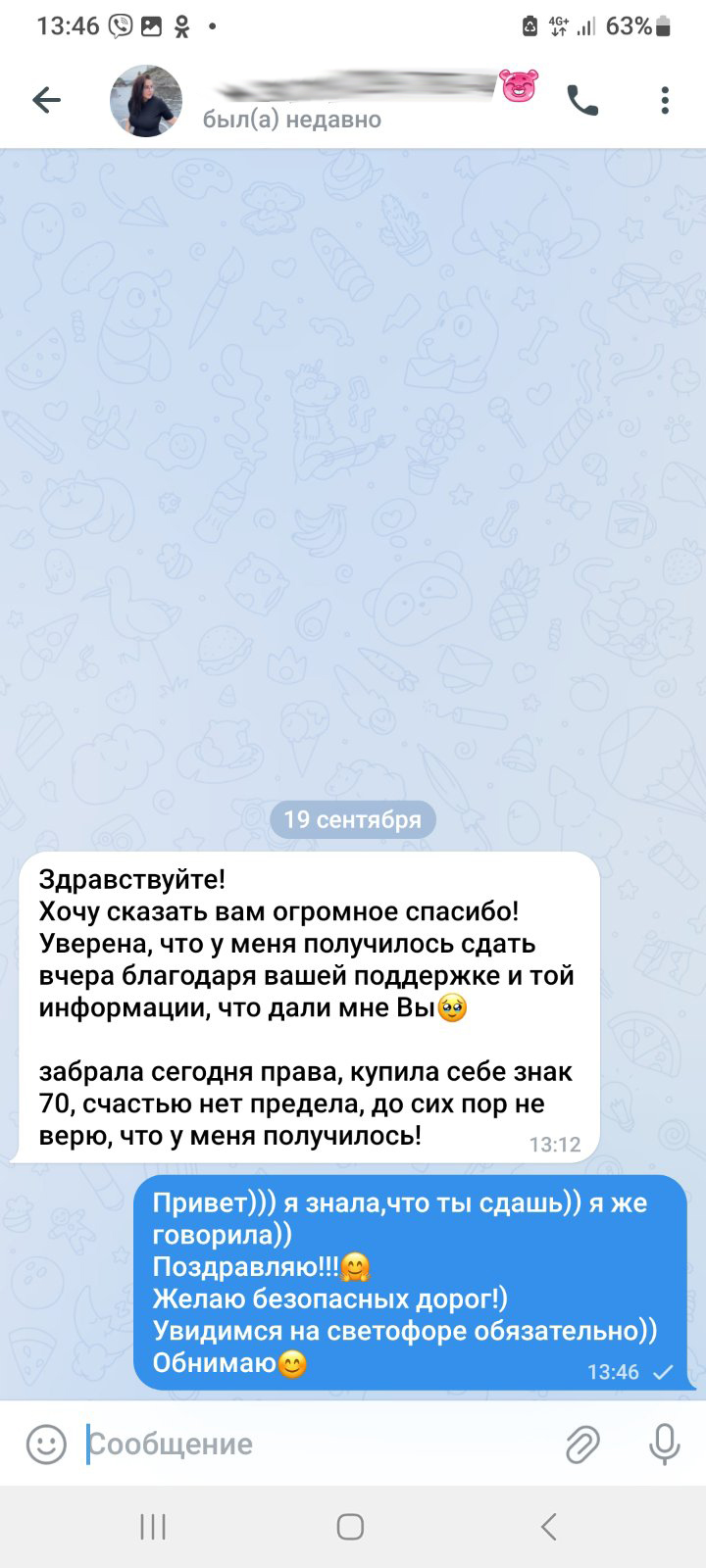706x1568 pixels.
Task: Start a voice call with this contact
Action: (x=582, y=100)
